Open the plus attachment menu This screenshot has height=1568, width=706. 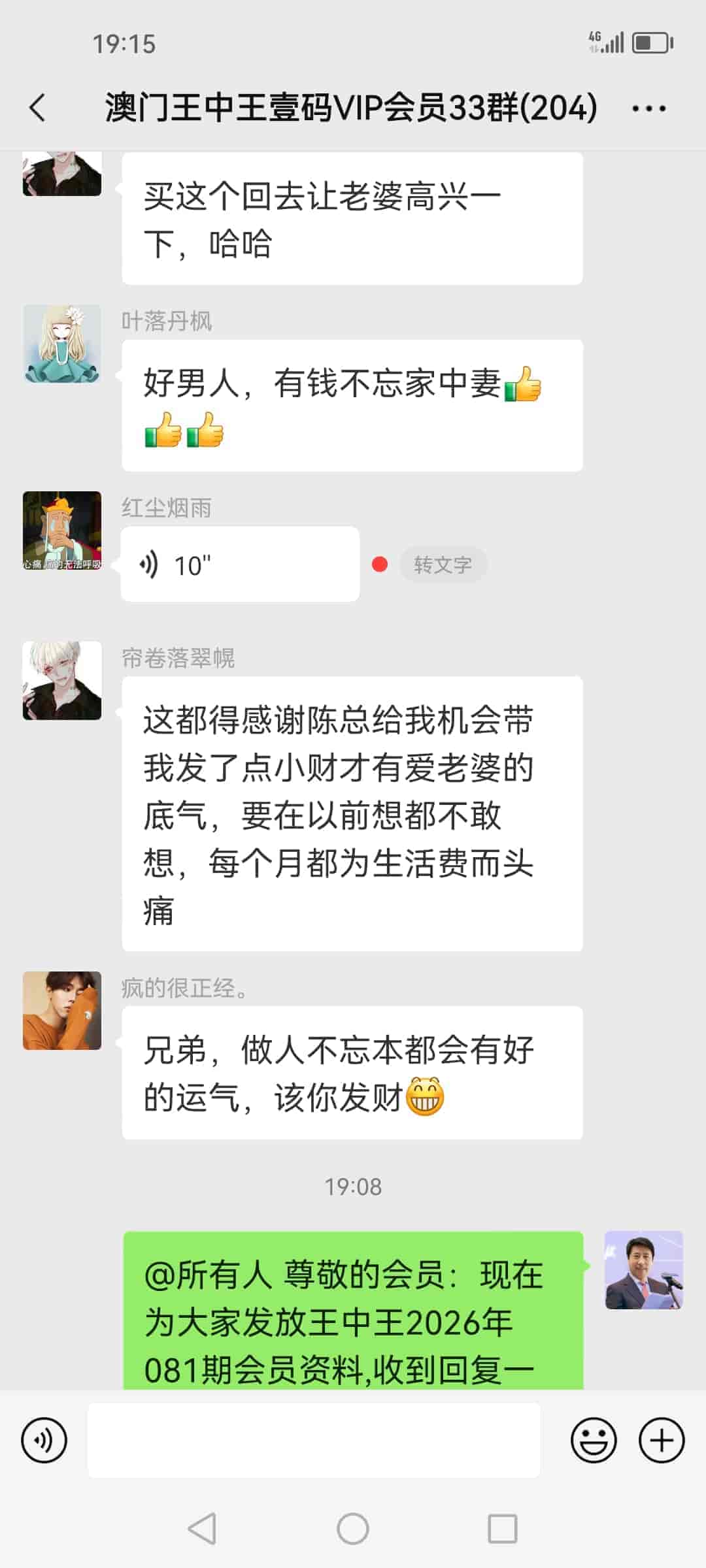[661, 1440]
